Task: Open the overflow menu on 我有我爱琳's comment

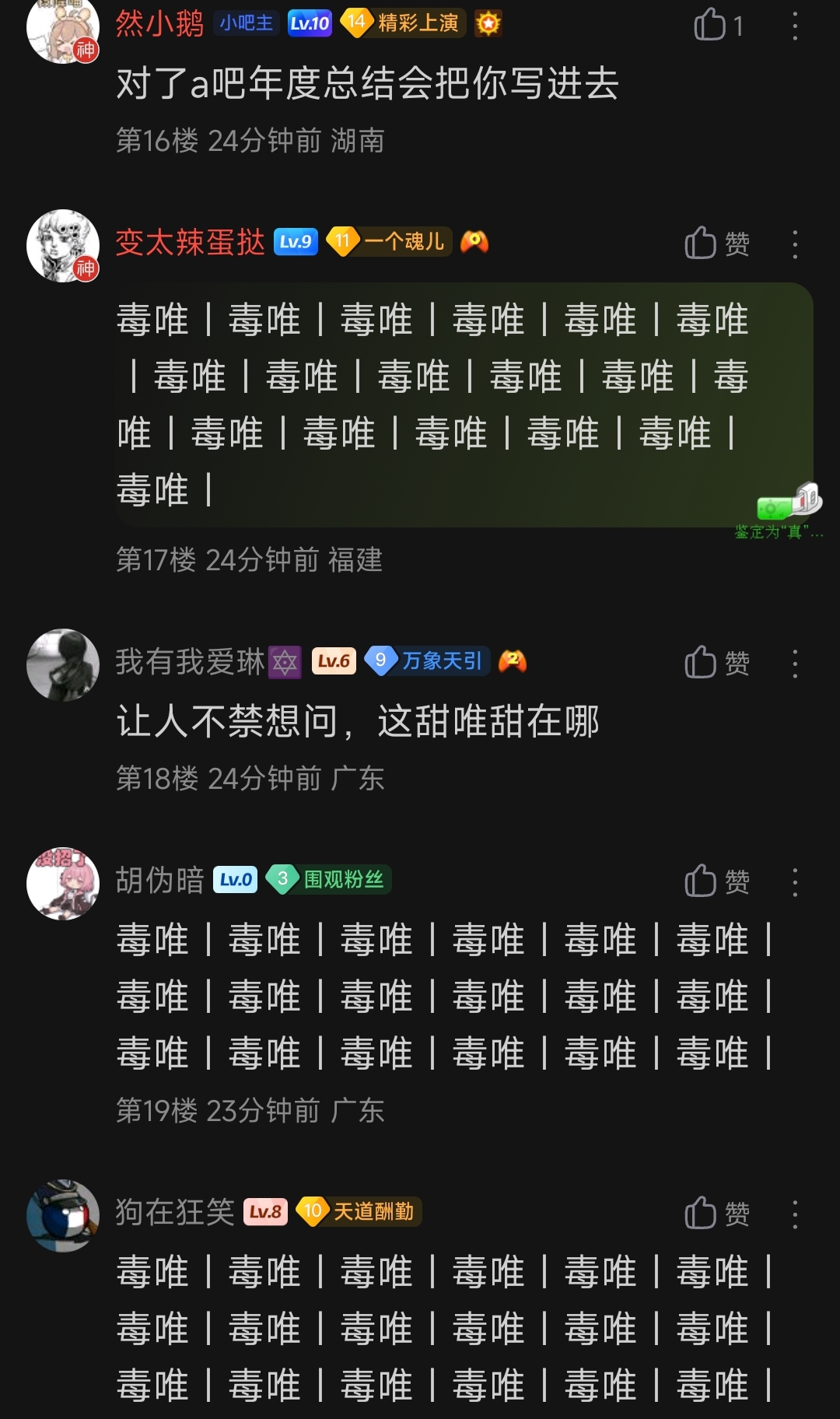Action: click(x=794, y=664)
